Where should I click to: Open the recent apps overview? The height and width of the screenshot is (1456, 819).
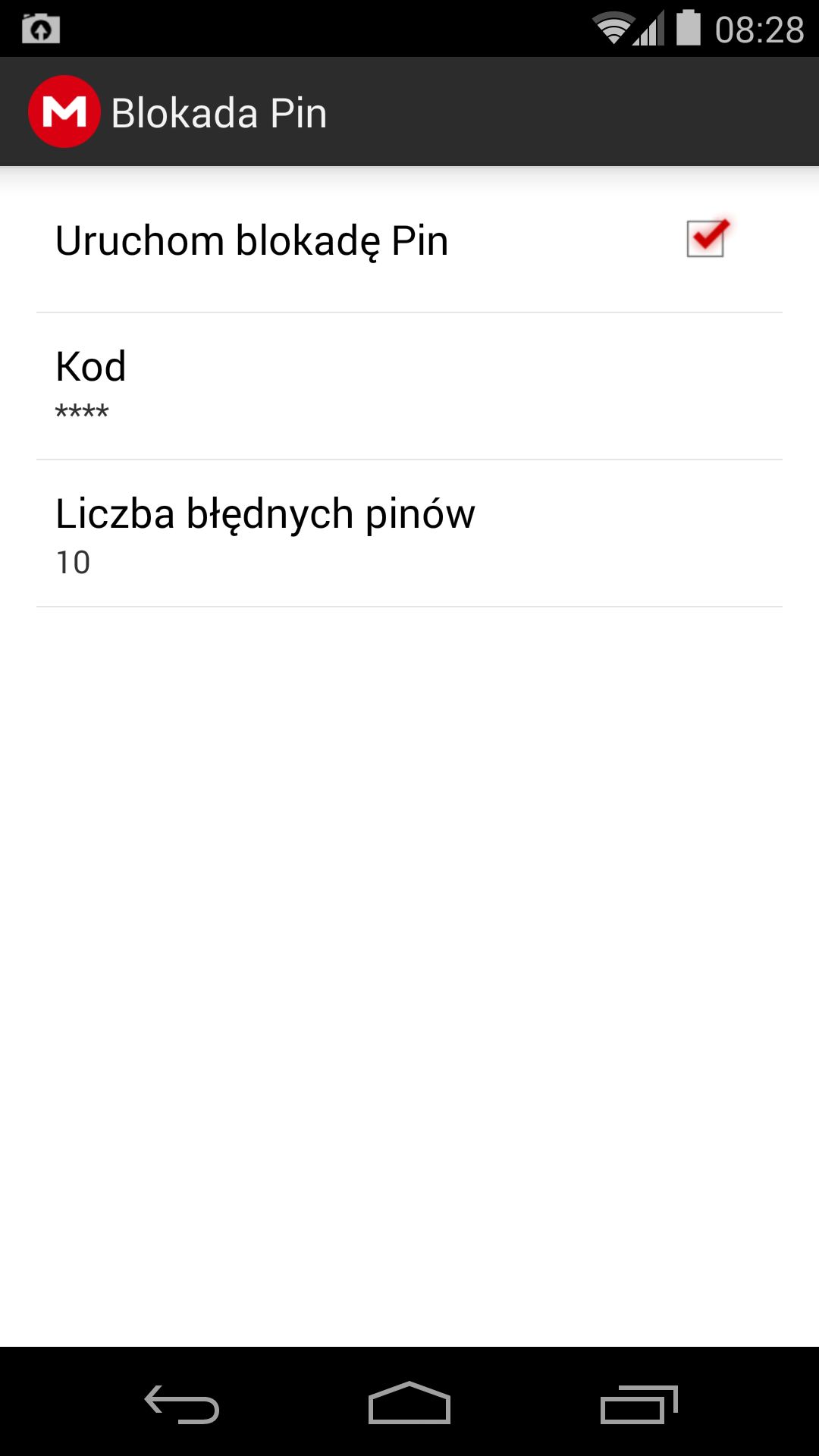[639, 1404]
